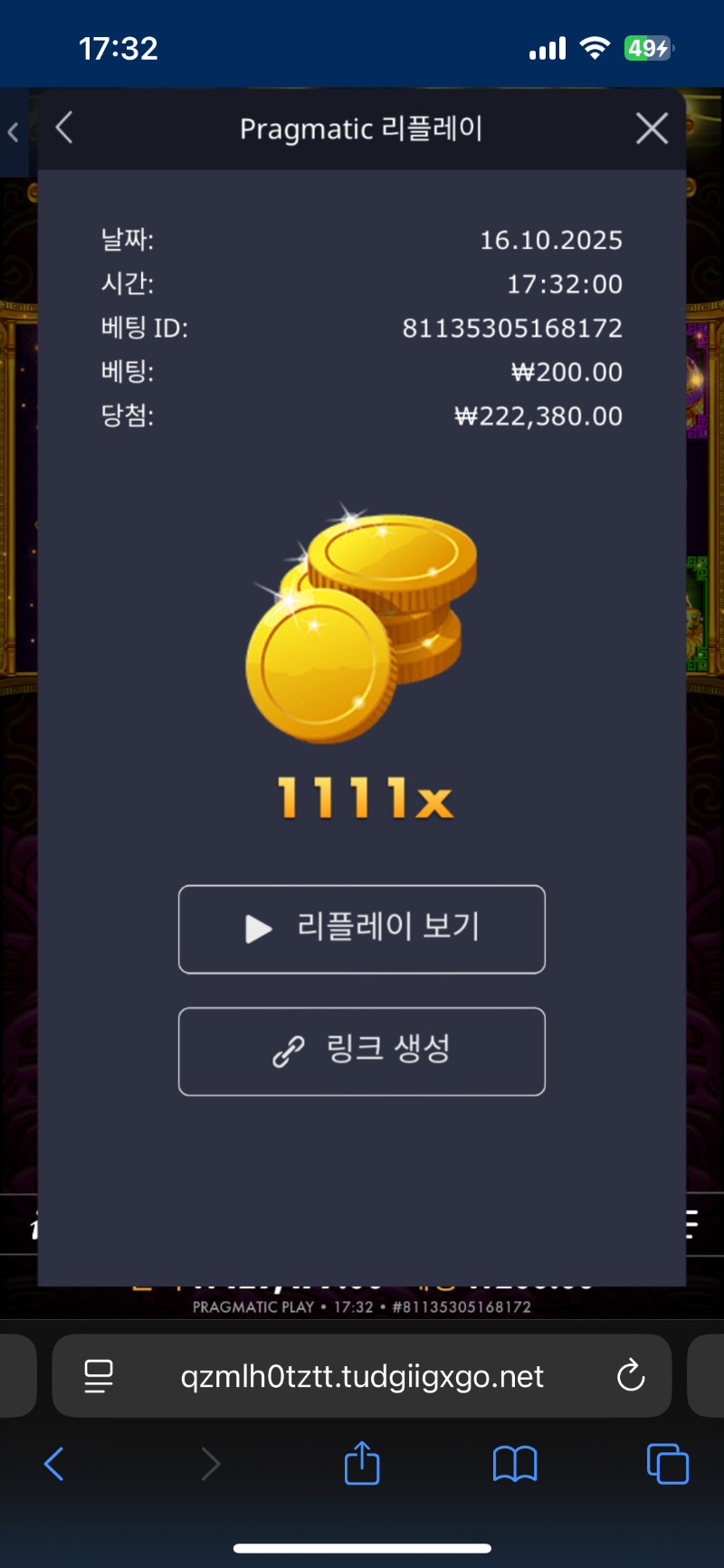The width and height of the screenshot is (724, 1568).
Task: Tap the partially hidden chevron at far left edge
Action: (x=13, y=131)
